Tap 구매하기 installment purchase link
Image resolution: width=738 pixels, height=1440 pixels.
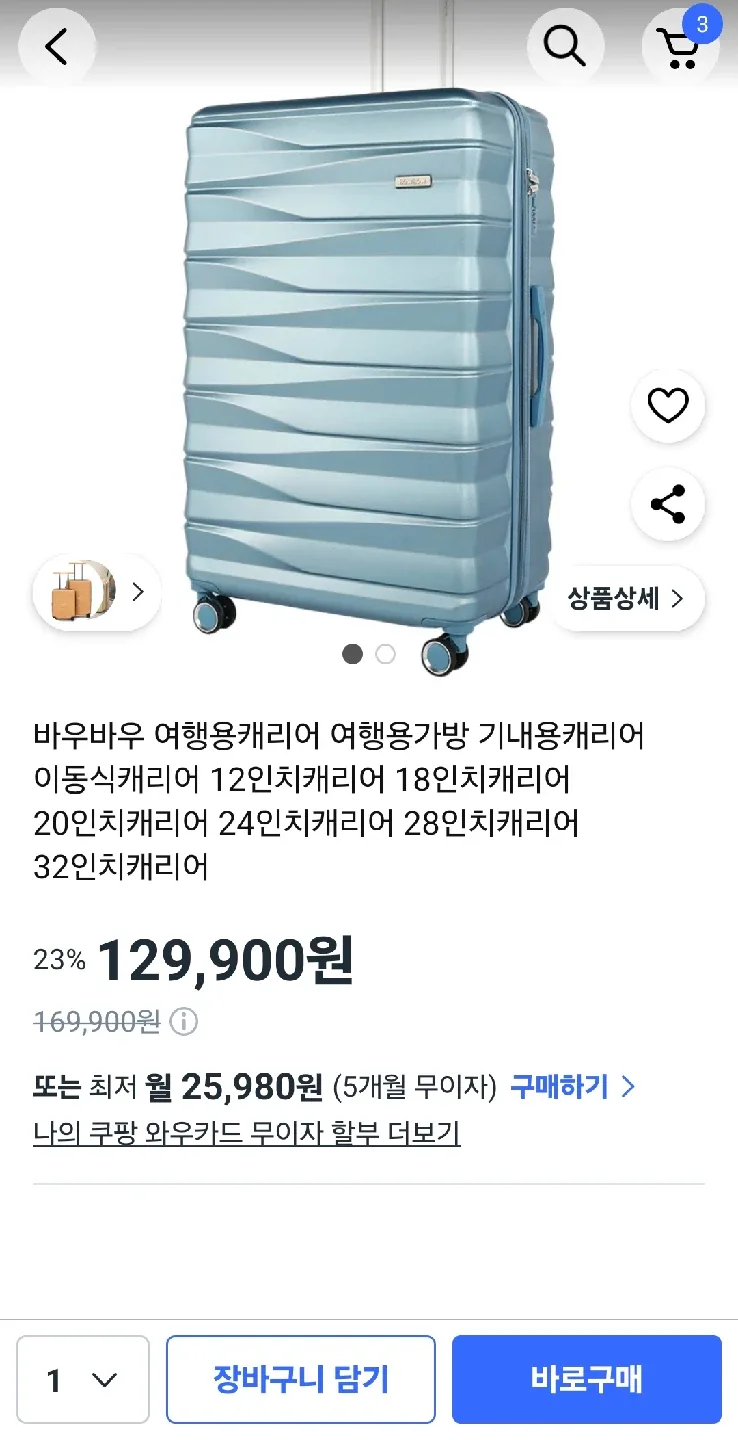click(572, 1086)
